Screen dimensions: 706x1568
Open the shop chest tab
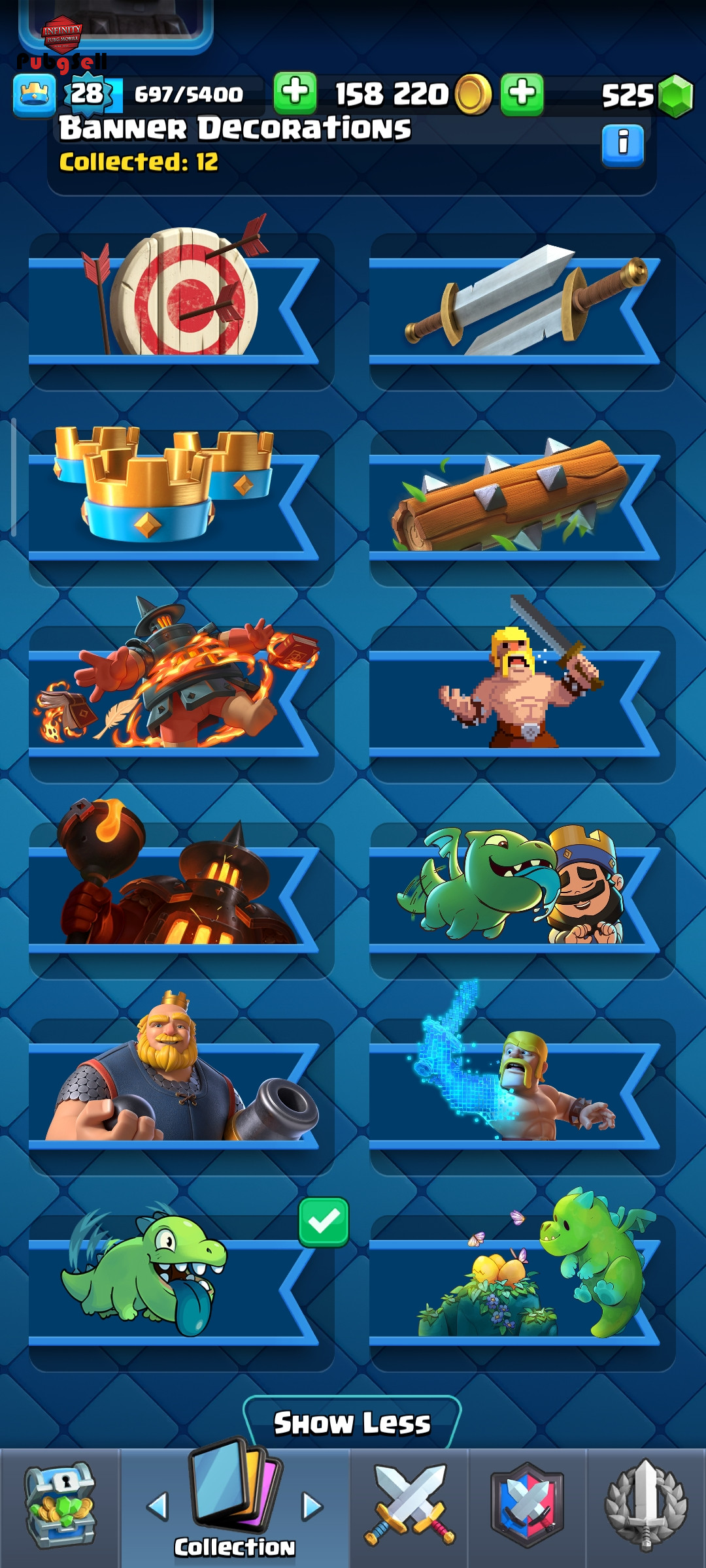click(x=59, y=1507)
